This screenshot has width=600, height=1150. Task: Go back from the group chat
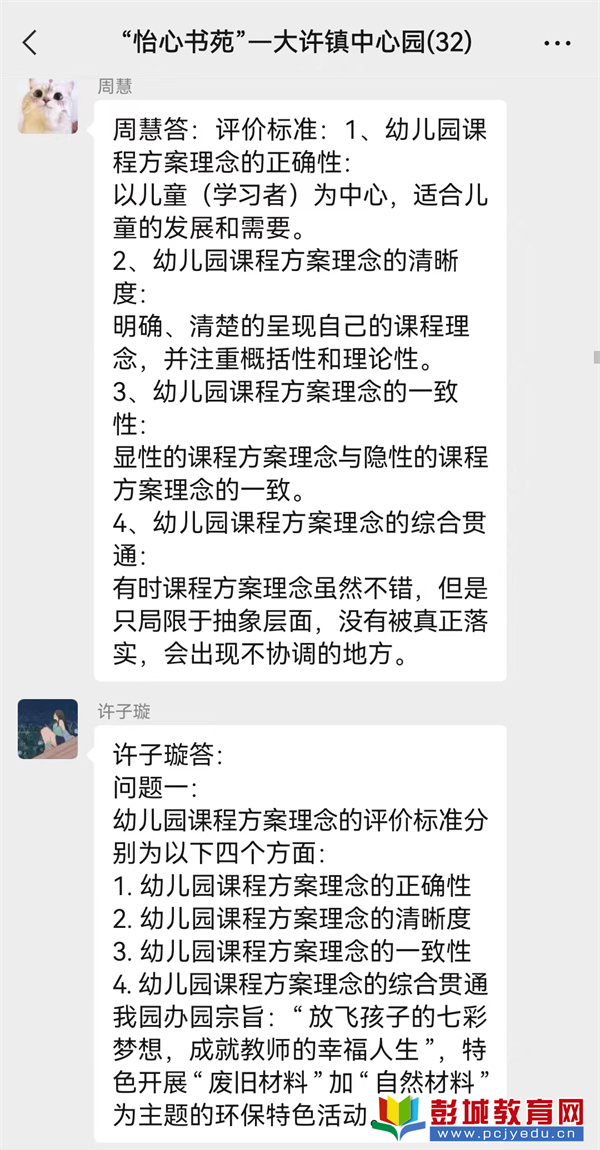coord(30,43)
